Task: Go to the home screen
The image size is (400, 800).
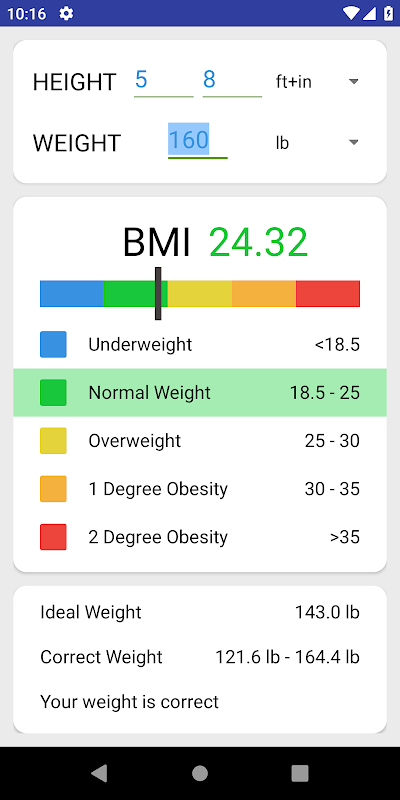Action: tap(200, 773)
